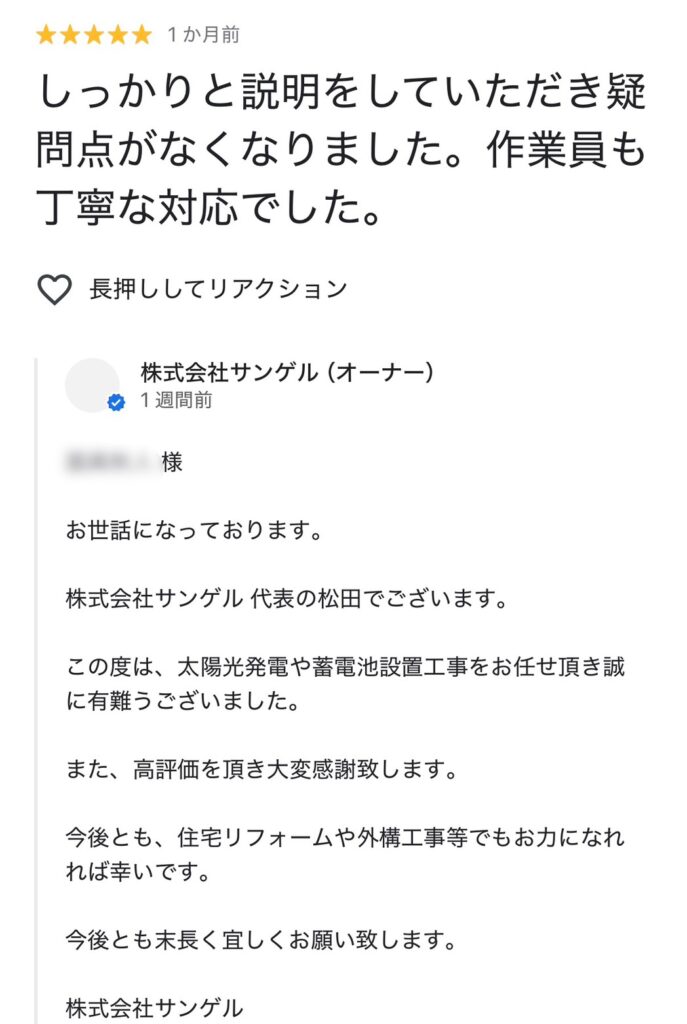Tap the heart reaction icon
This screenshot has width=687, height=1024.
54,290
